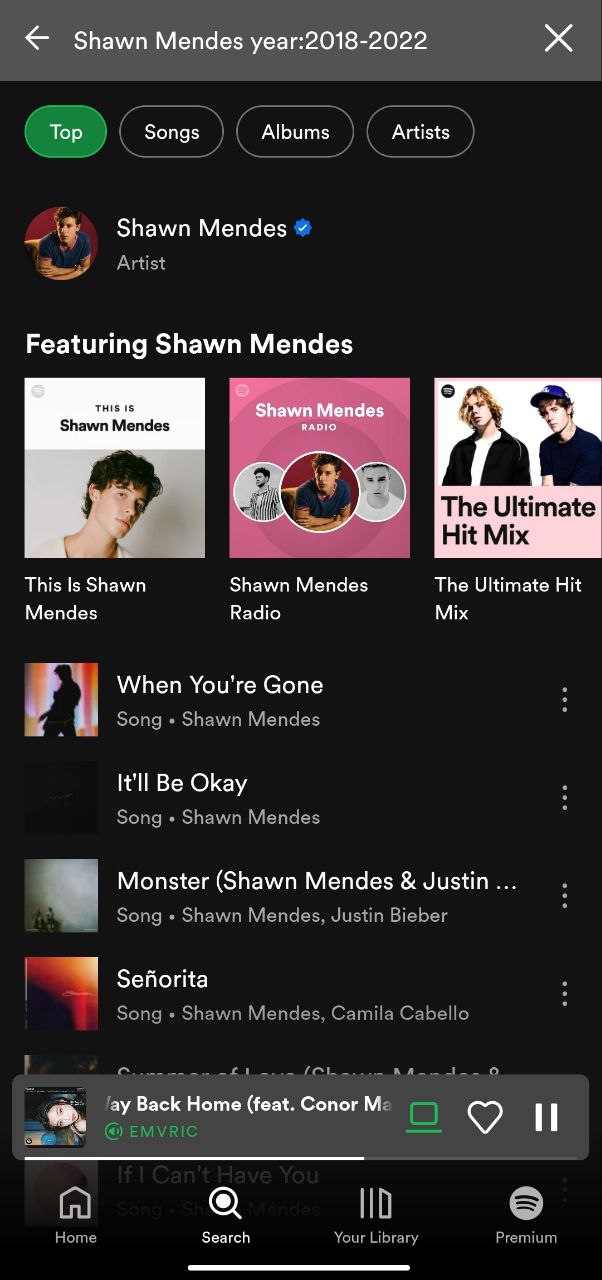Viewport: 602px width, 1280px height.
Task: Switch to the Home tab
Action: pyautogui.click(x=75, y=1214)
